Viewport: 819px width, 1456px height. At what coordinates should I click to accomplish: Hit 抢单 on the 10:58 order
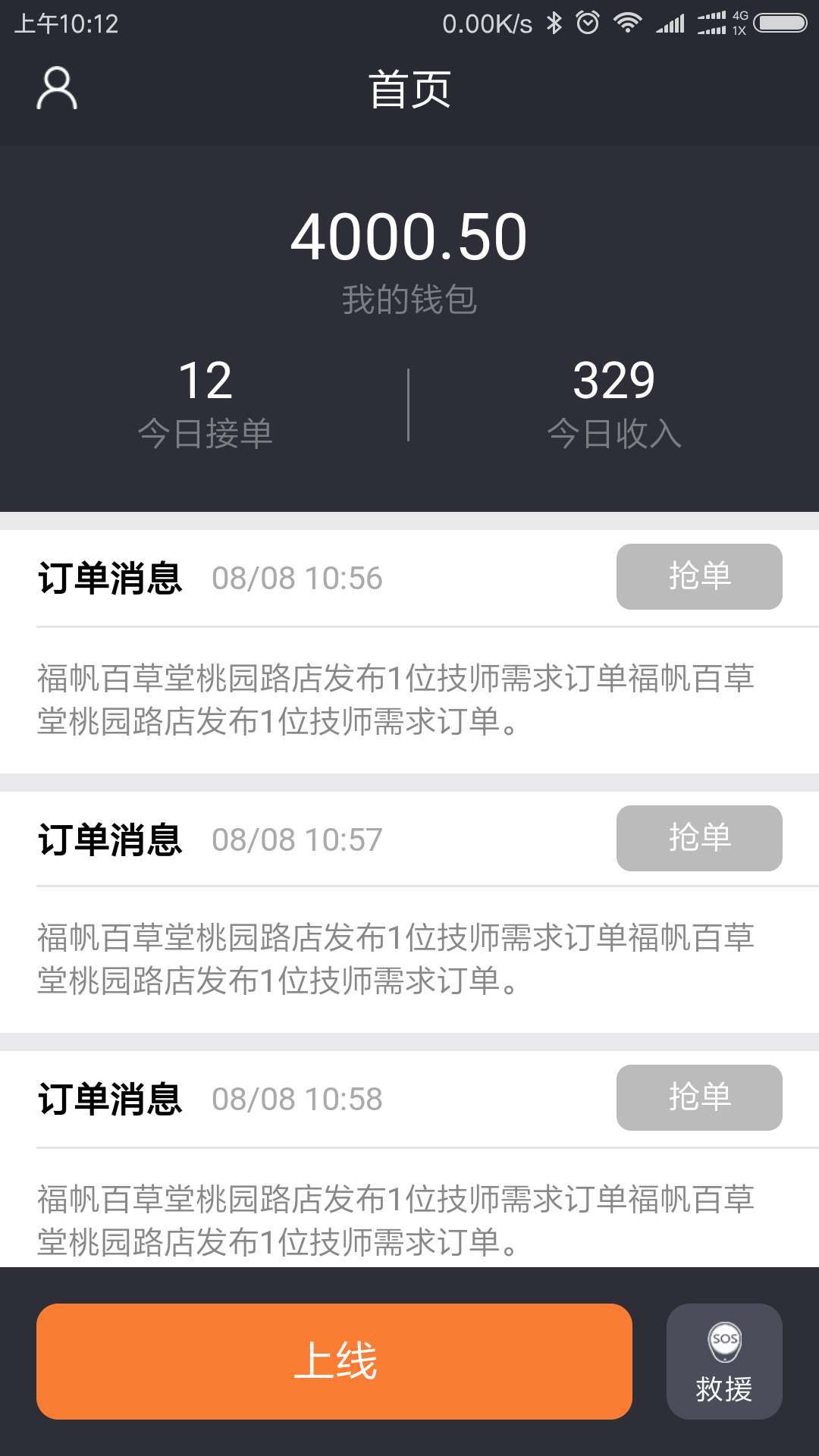[x=698, y=1097]
